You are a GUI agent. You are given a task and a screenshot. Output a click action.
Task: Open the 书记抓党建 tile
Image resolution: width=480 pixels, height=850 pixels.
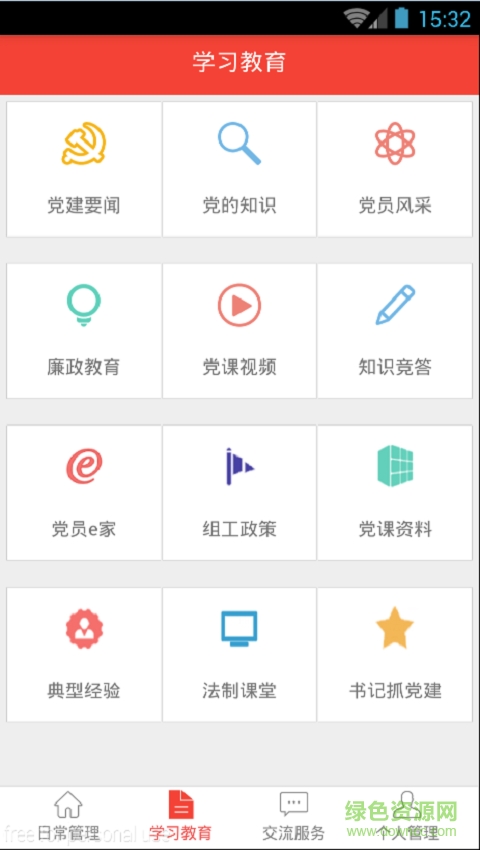point(395,654)
